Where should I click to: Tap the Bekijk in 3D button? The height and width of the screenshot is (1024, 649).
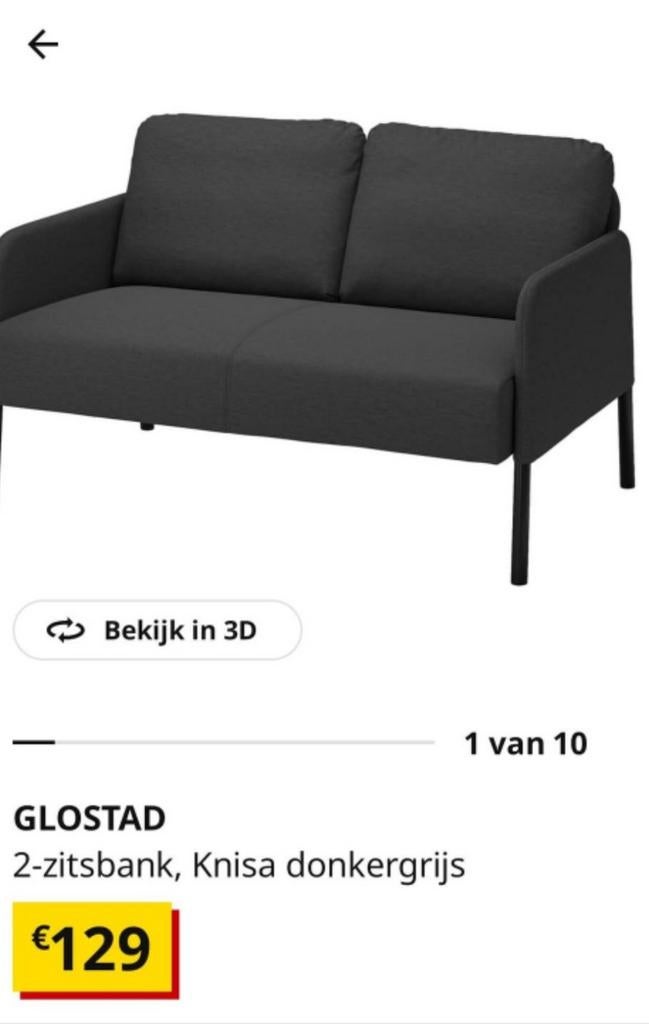tap(157, 630)
